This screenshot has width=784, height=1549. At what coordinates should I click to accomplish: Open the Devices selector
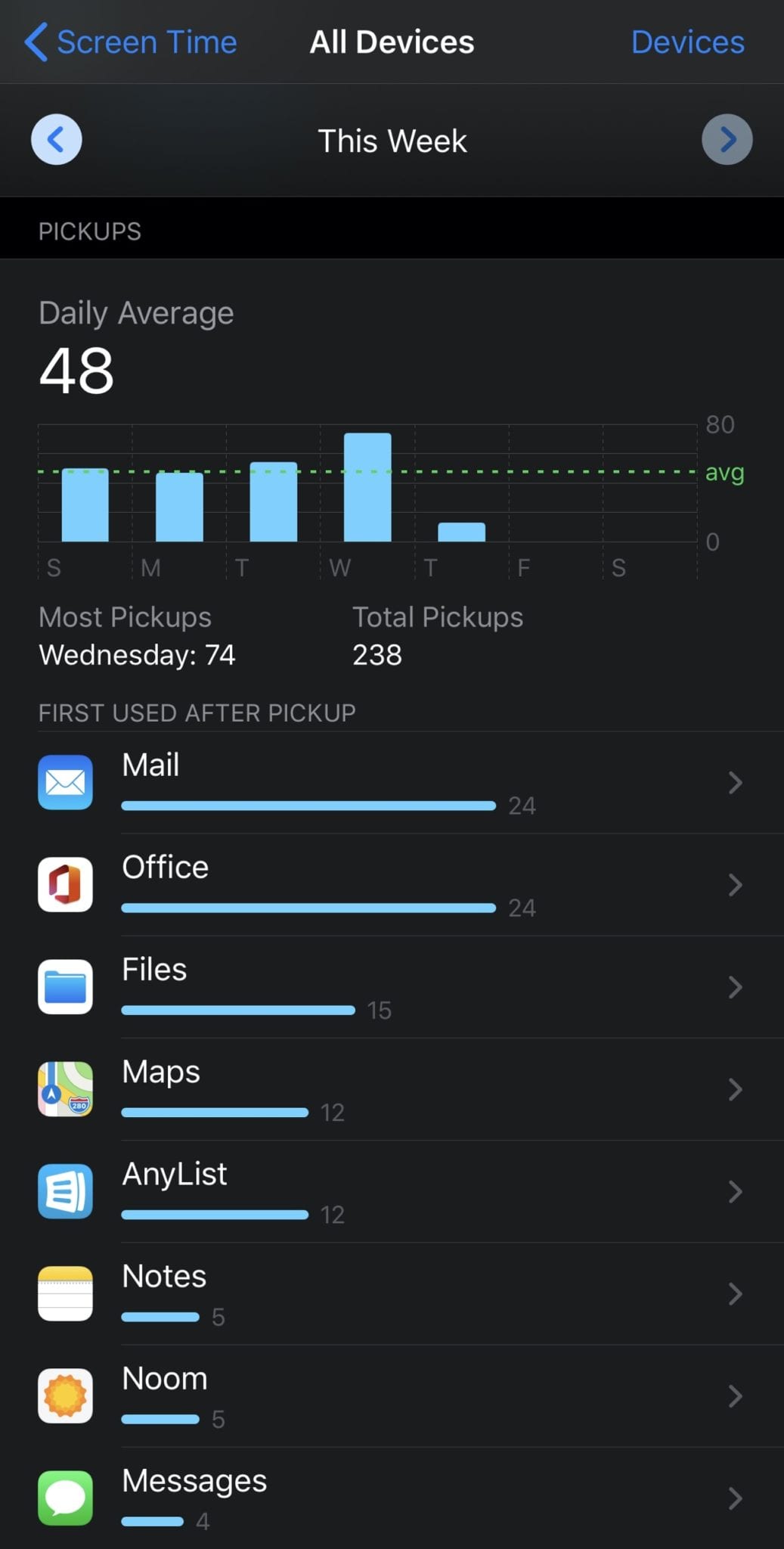(x=686, y=42)
